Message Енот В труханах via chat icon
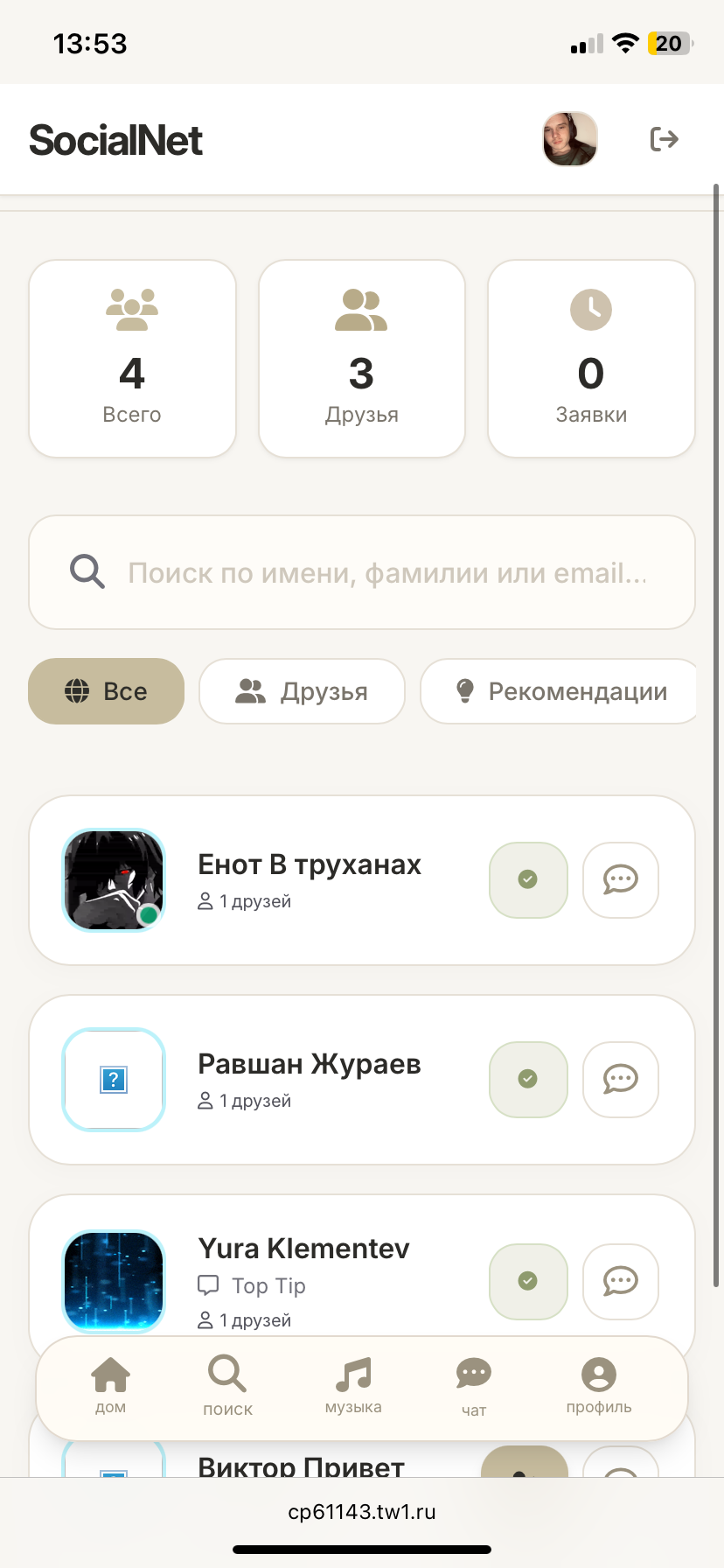 (620, 880)
